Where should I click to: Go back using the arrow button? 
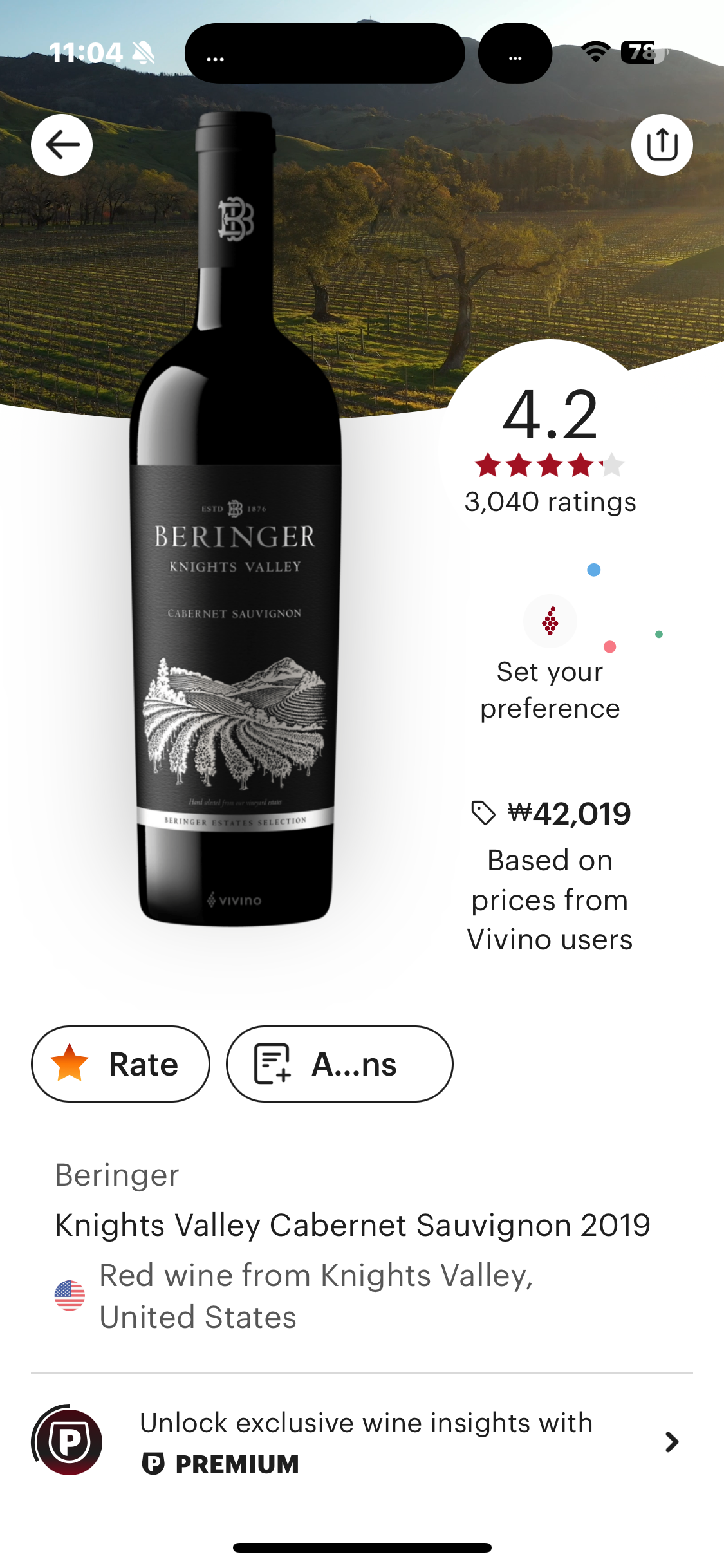62,145
